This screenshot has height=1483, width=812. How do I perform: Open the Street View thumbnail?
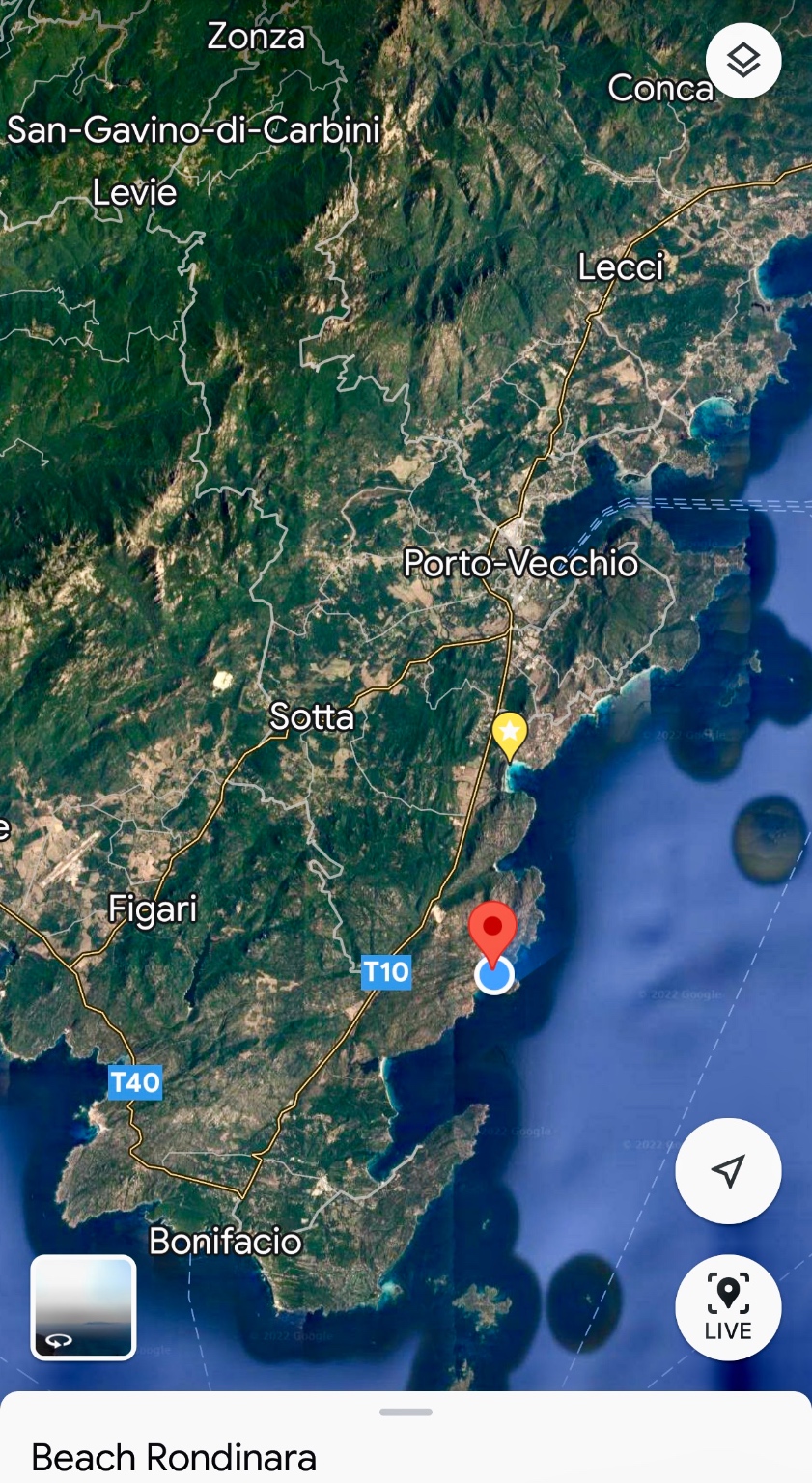pos(84,1307)
